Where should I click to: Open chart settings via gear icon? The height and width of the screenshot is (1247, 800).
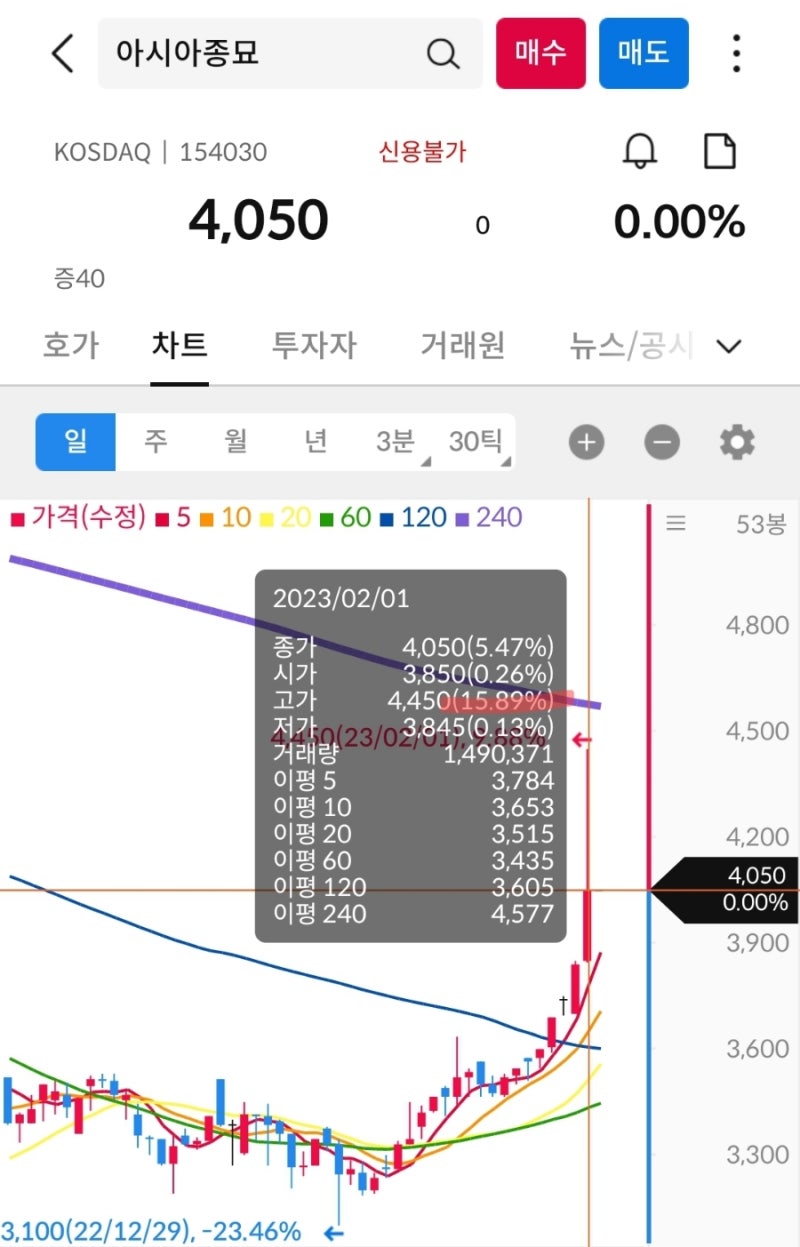(737, 441)
